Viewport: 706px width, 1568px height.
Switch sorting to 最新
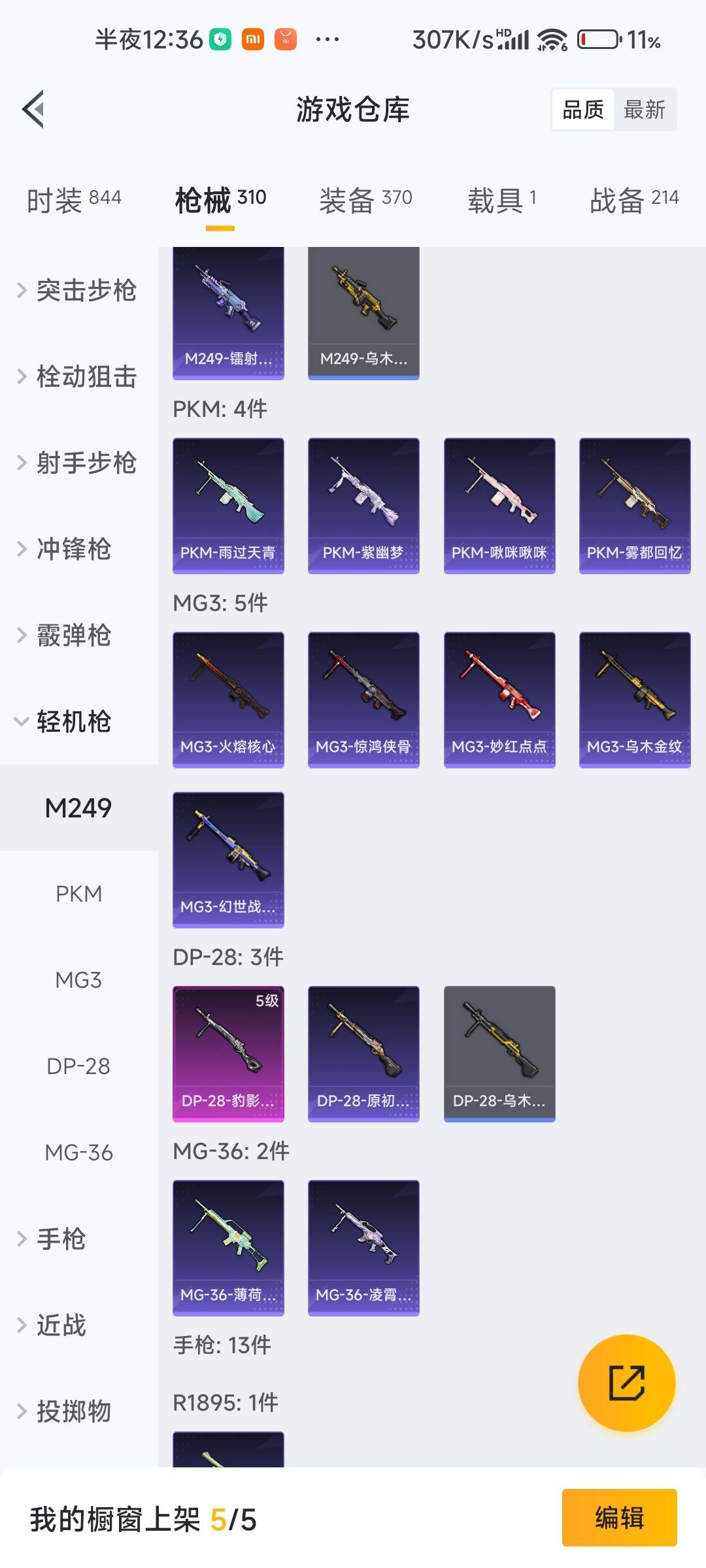tap(644, 109)
